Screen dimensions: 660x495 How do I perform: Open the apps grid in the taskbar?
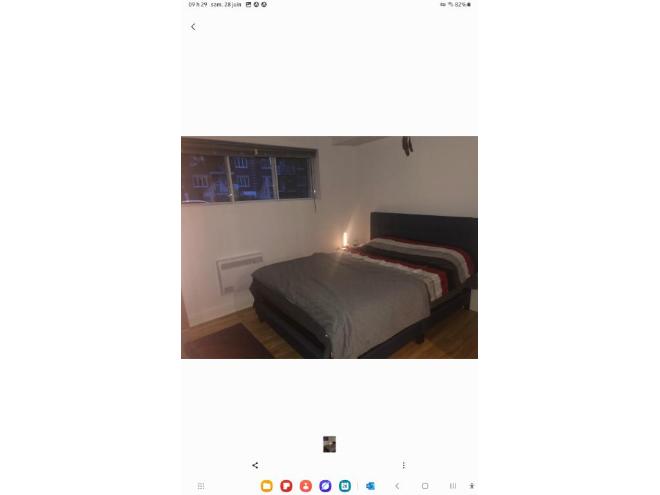tap(201, 486)
